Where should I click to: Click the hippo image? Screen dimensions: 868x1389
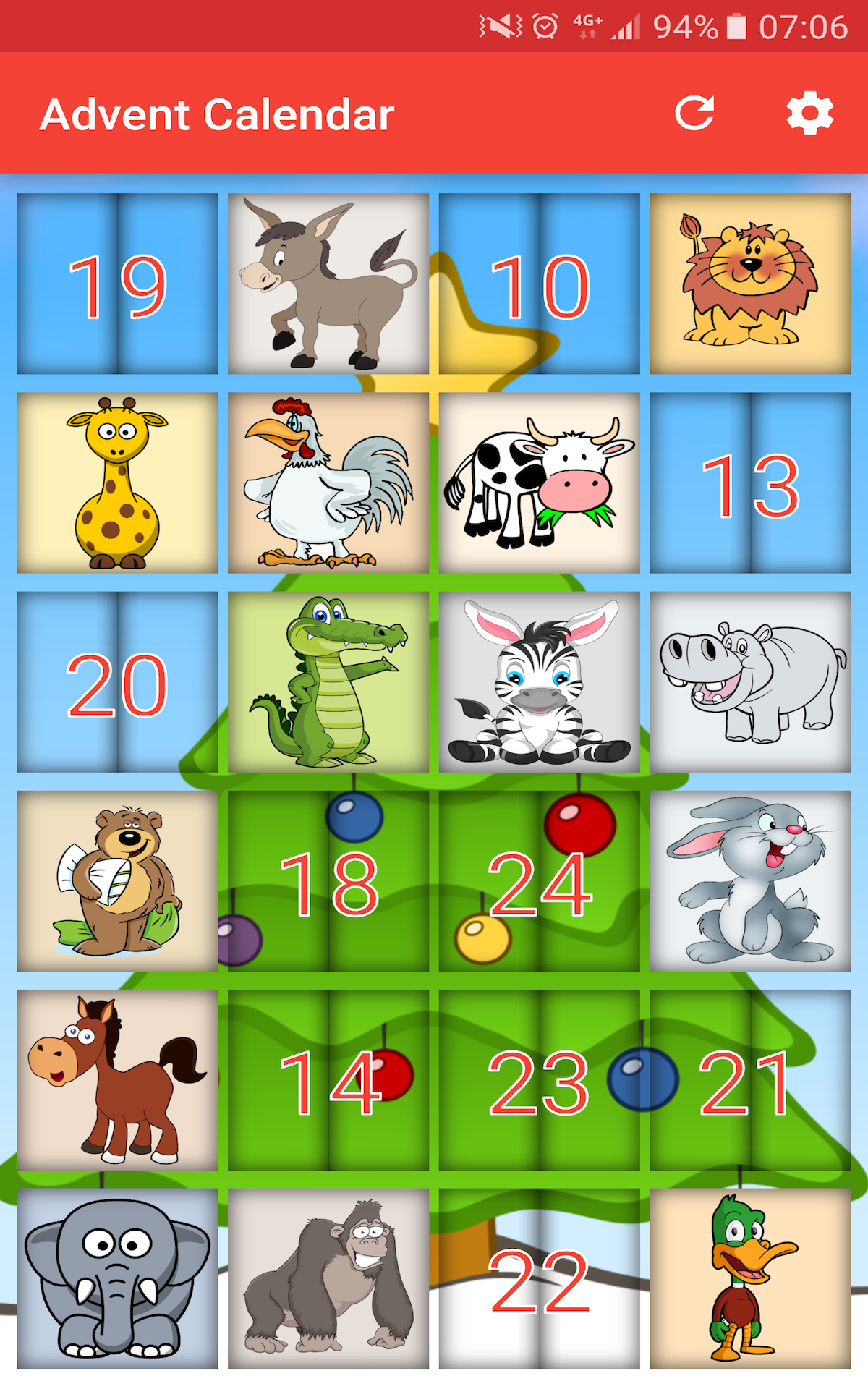pos(752,684)
